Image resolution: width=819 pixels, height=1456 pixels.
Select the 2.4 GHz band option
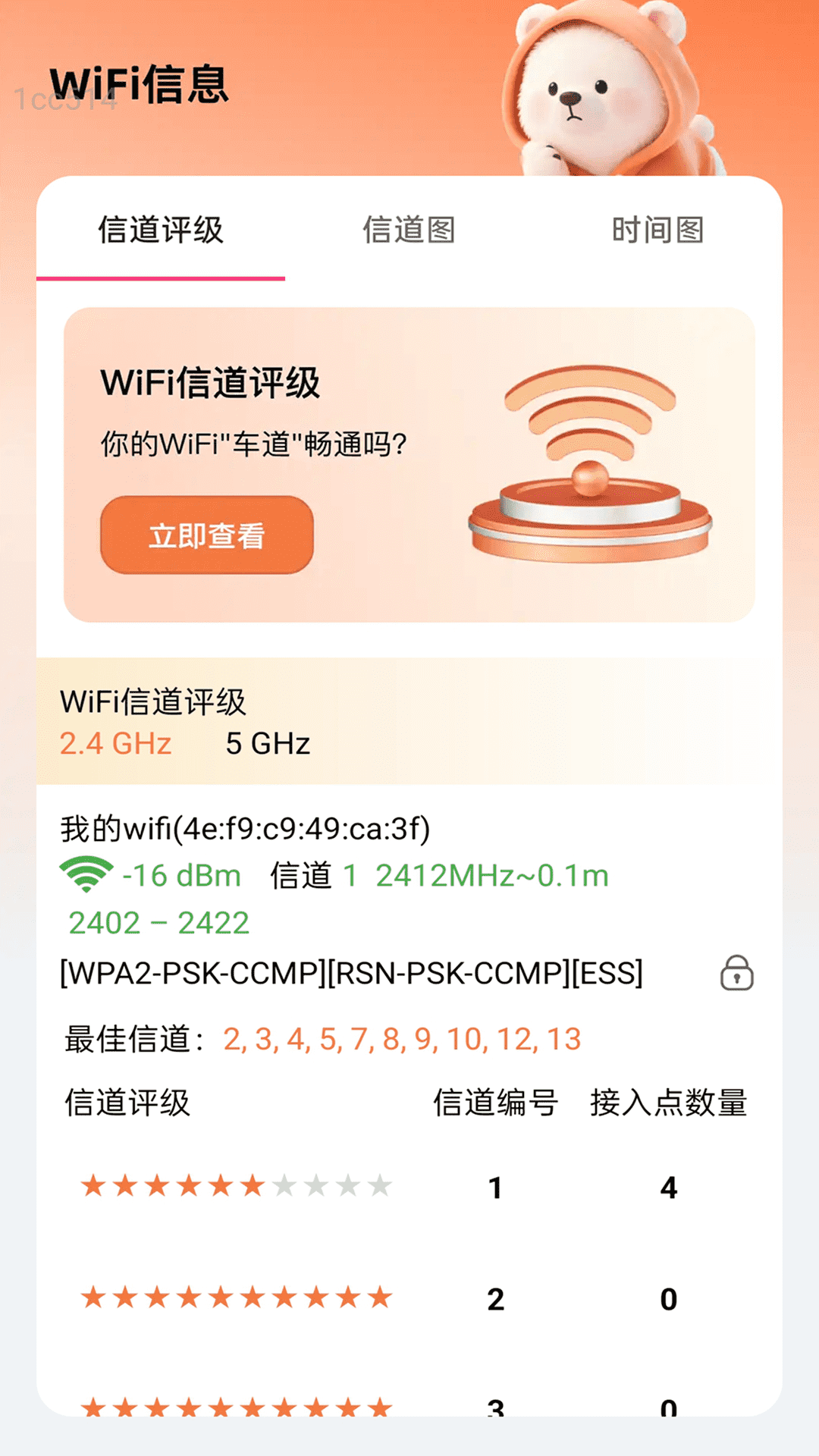point(118,743)
